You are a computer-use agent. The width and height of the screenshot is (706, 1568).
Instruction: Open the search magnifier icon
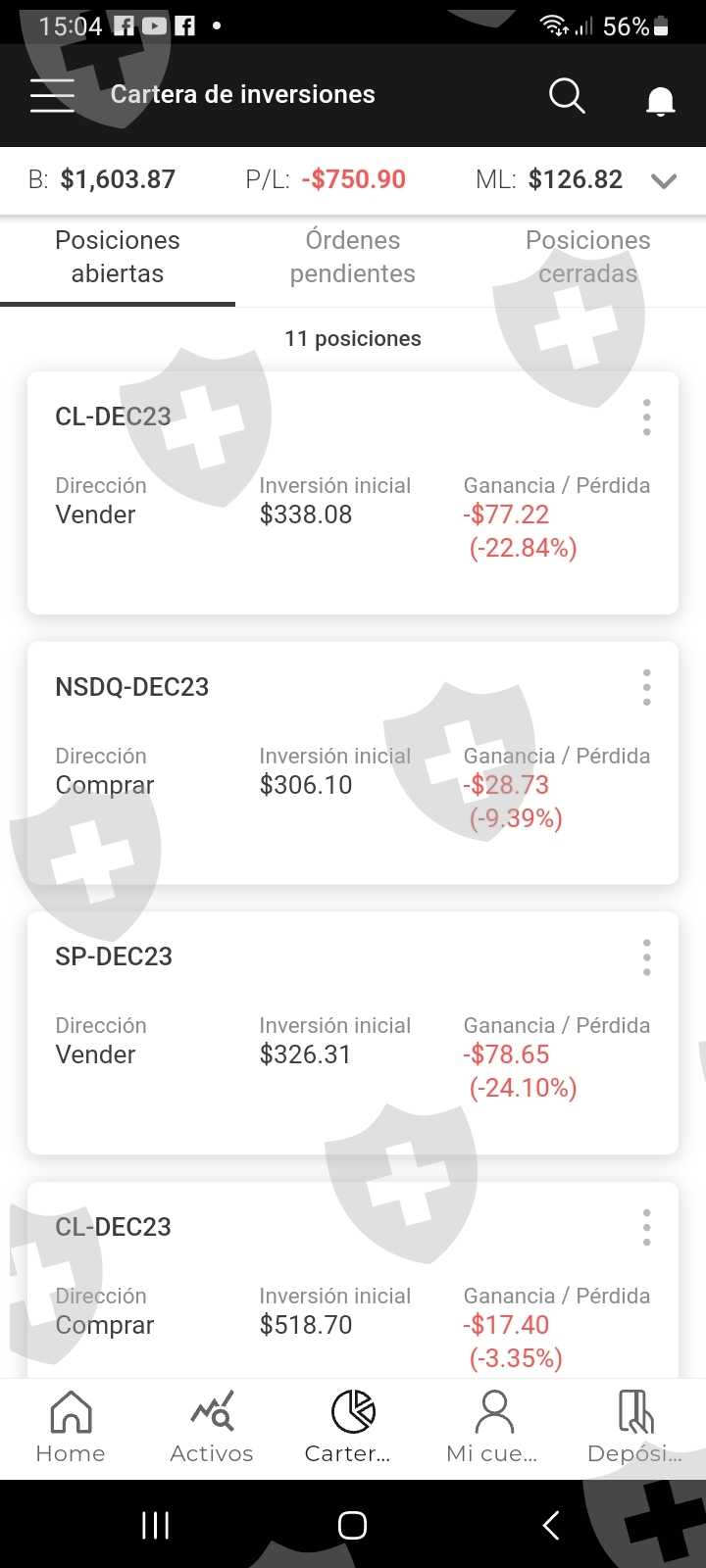(566, 95)
